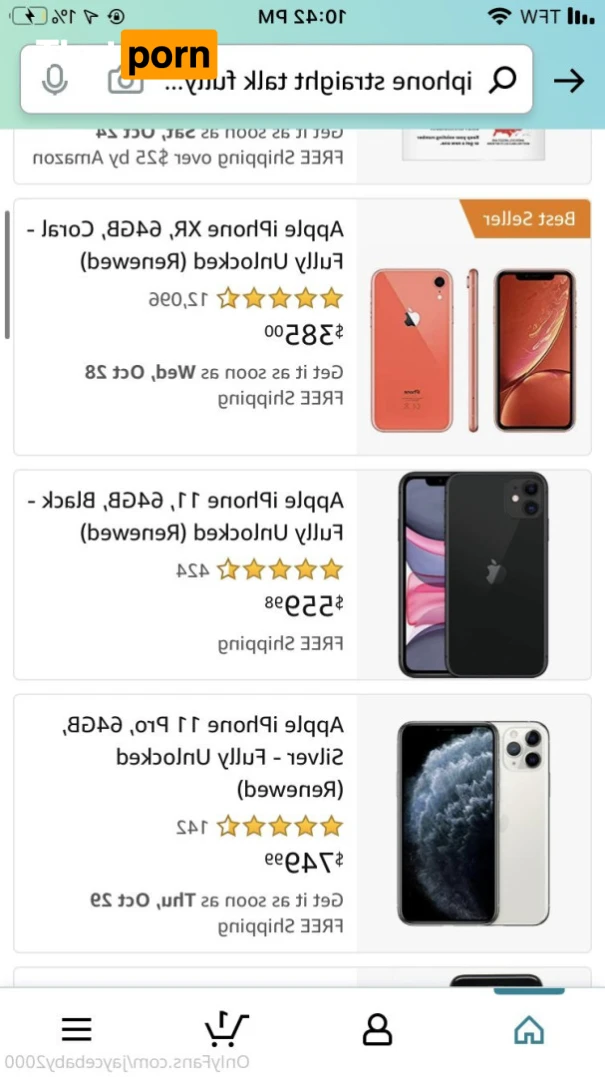Start voice search with the microphone
The image size is (605, 1077).
pyautogui.click(x=55, y=80)
